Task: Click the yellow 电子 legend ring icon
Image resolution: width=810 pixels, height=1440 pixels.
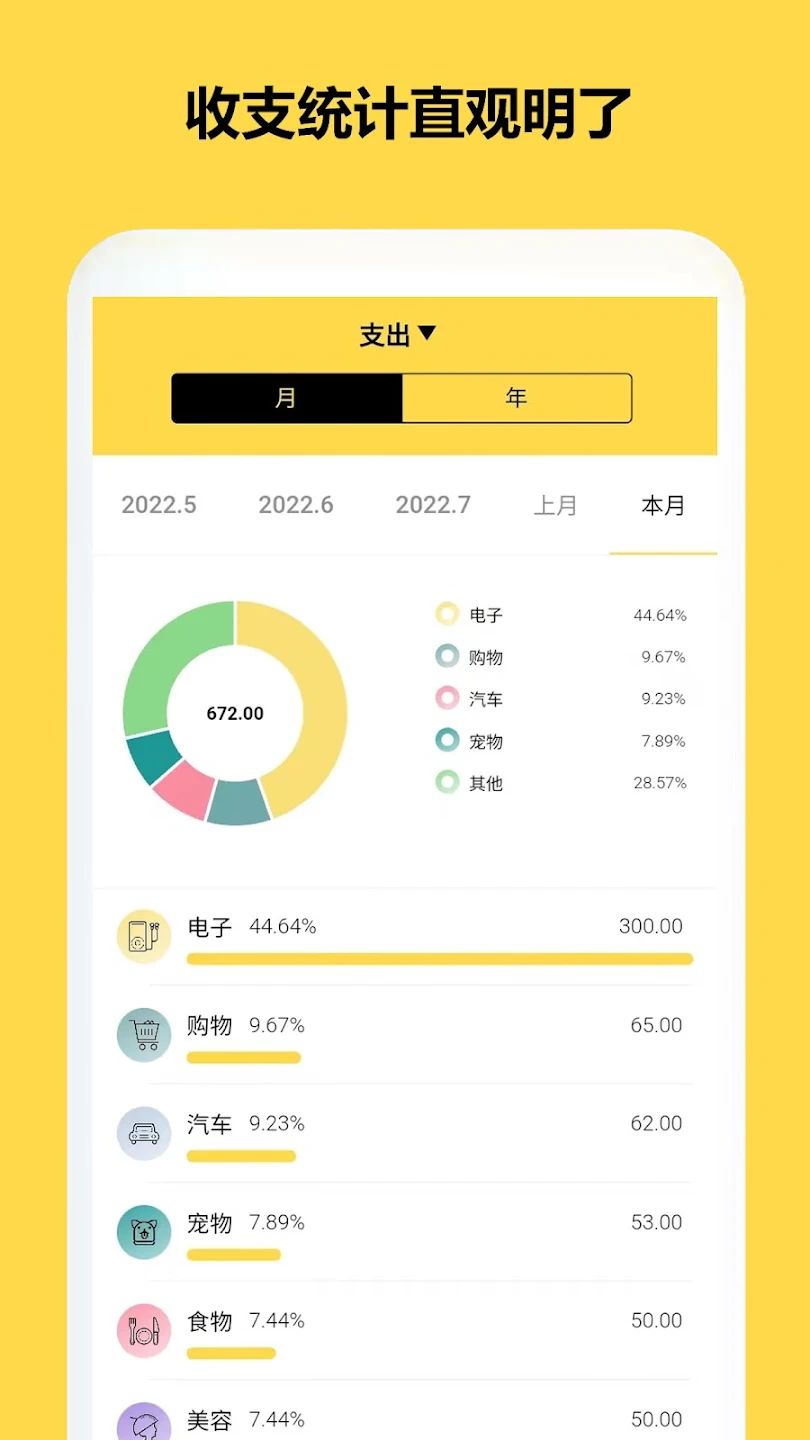Action: [x=447, y=614]
